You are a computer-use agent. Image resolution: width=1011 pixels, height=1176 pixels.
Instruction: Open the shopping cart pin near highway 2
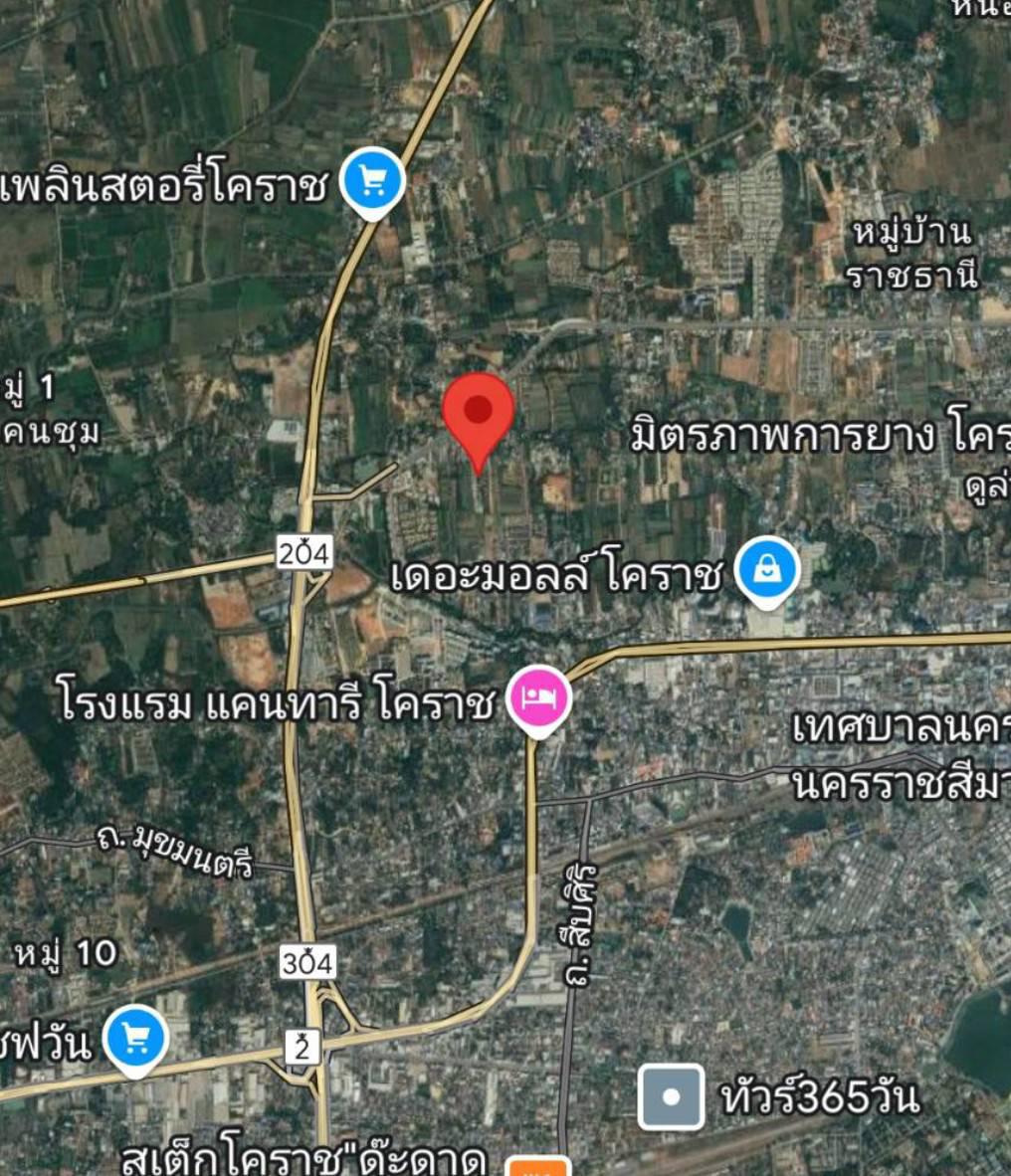click(135, 1037)
